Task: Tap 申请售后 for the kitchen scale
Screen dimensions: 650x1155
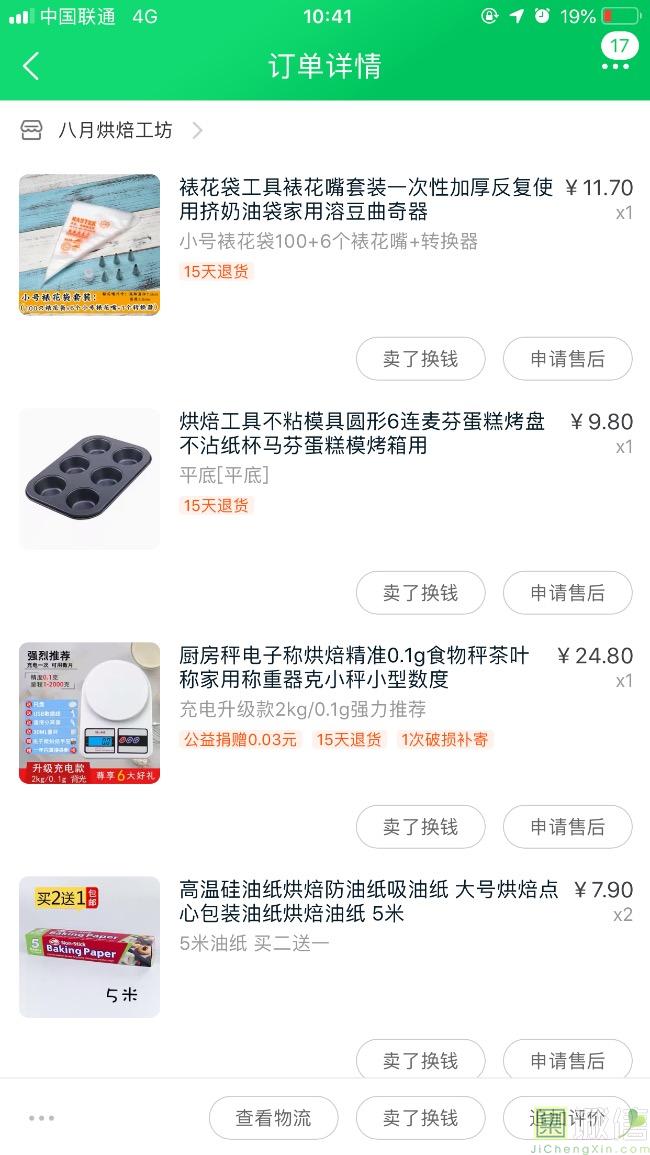Action: pyautogui.click(x=567, y=827)
